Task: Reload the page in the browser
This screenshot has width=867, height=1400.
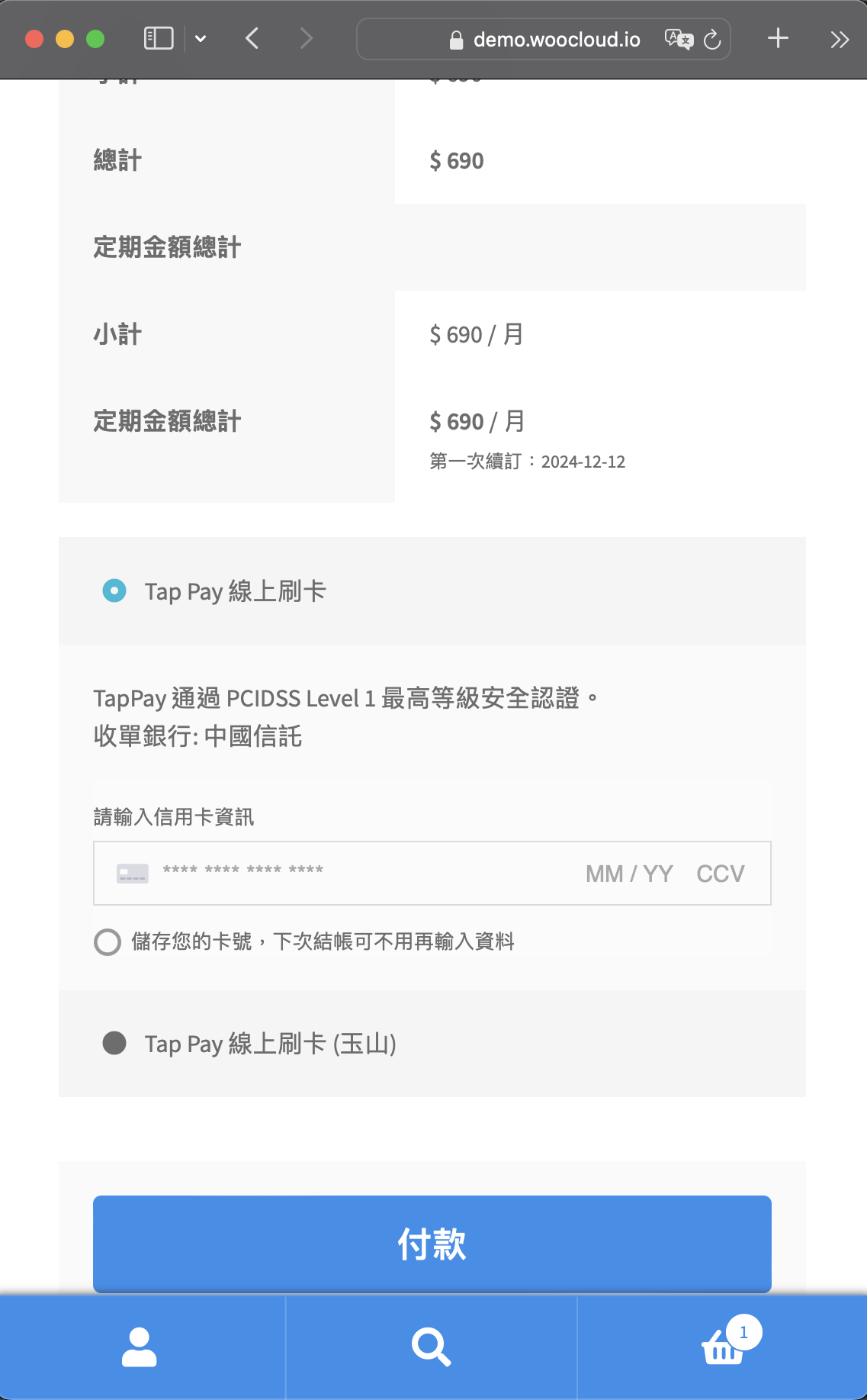Action: click(x=712, y=39)
